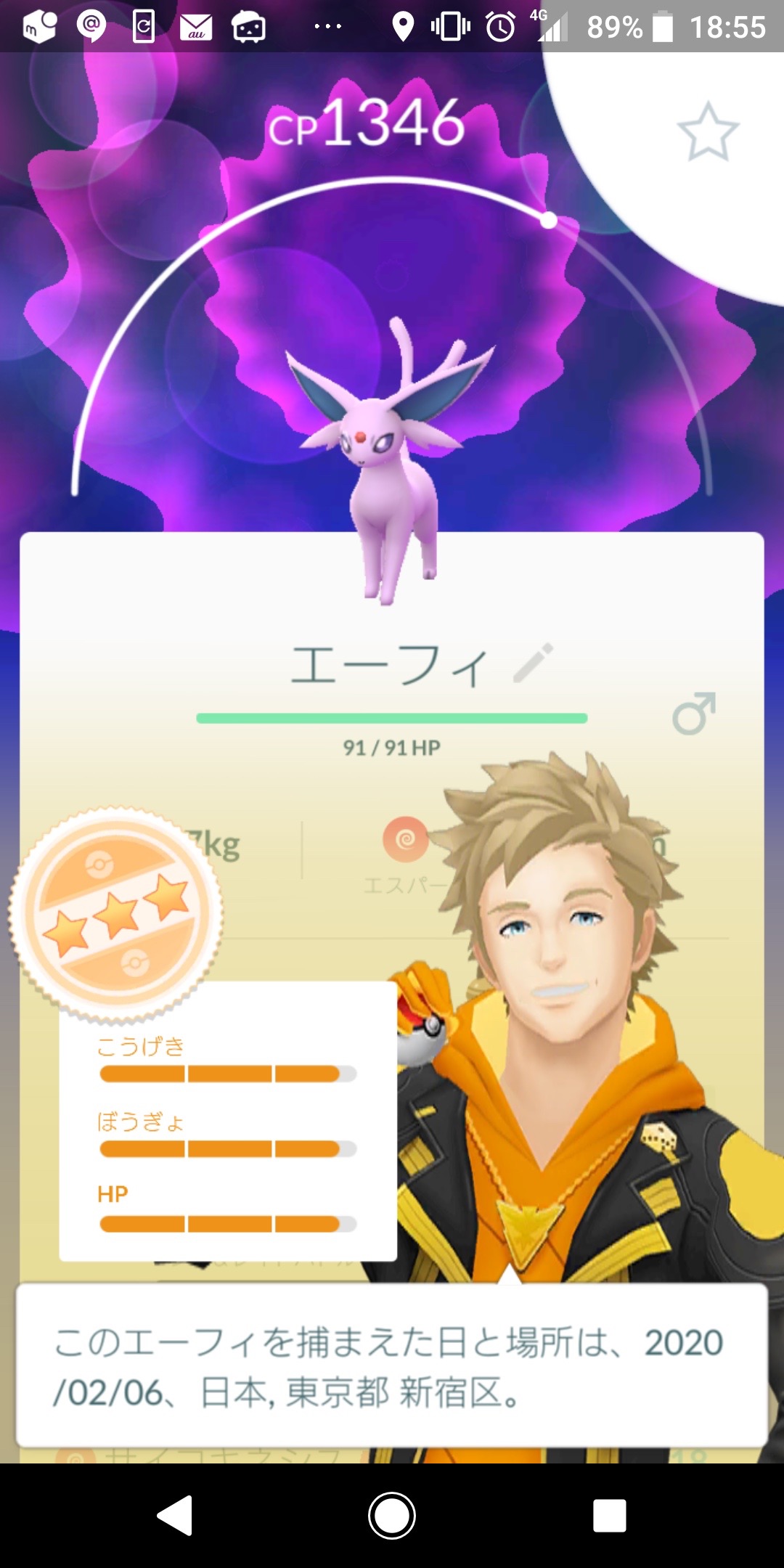Return to the home screen
This screenshot has height=1568, width=784.
[x=392, y=1516]
